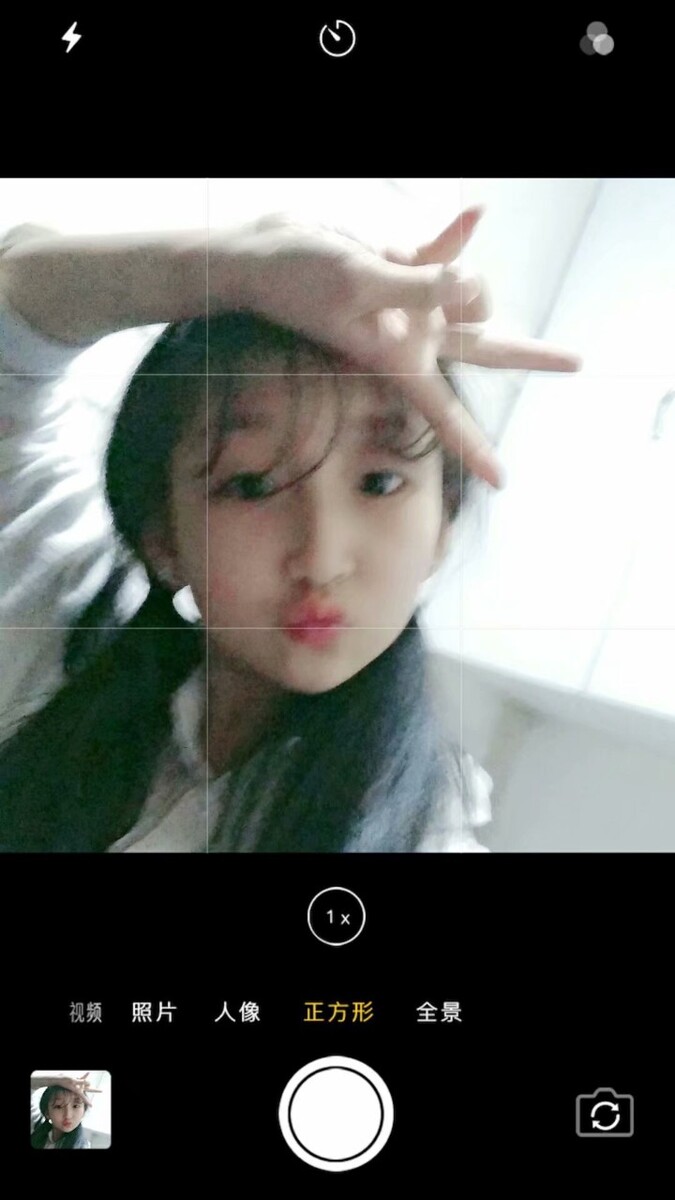The image size is (675, 1200).
Task: Open the last photo thumbnail
Action: [71, 1110]
